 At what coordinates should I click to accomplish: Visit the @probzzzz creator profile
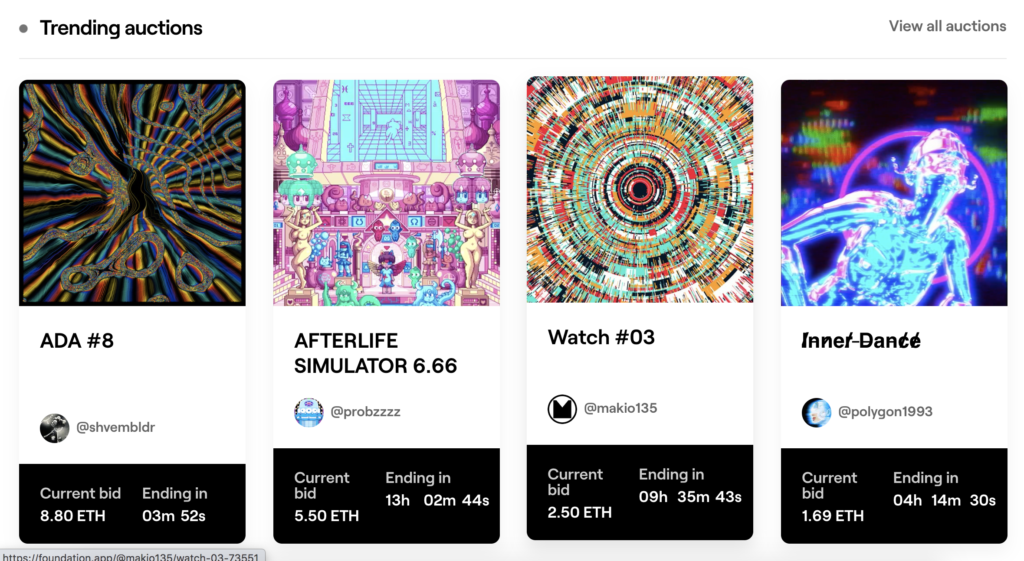pyautogui.click(x=364, y=412)
